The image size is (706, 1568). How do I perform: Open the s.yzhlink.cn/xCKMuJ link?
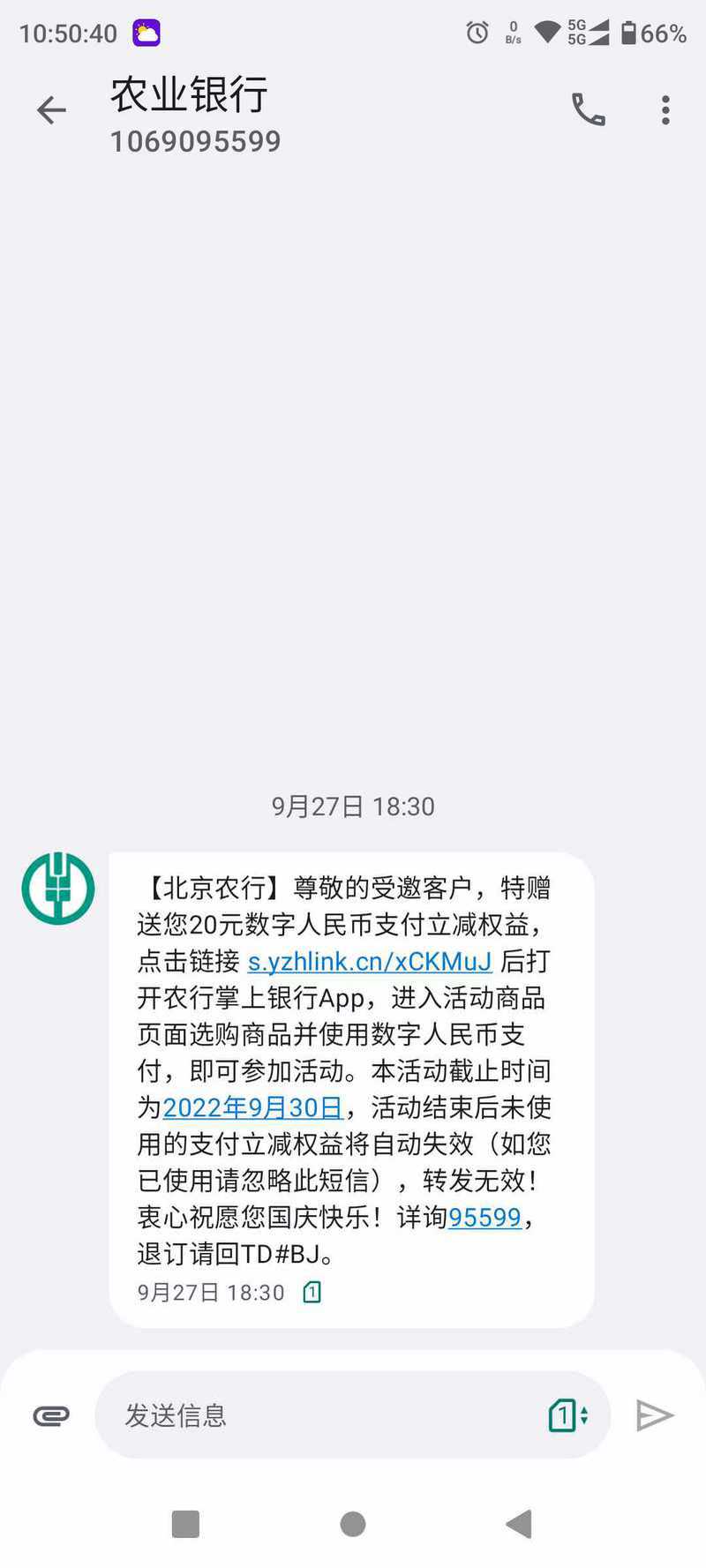click(x=370, y=961)
